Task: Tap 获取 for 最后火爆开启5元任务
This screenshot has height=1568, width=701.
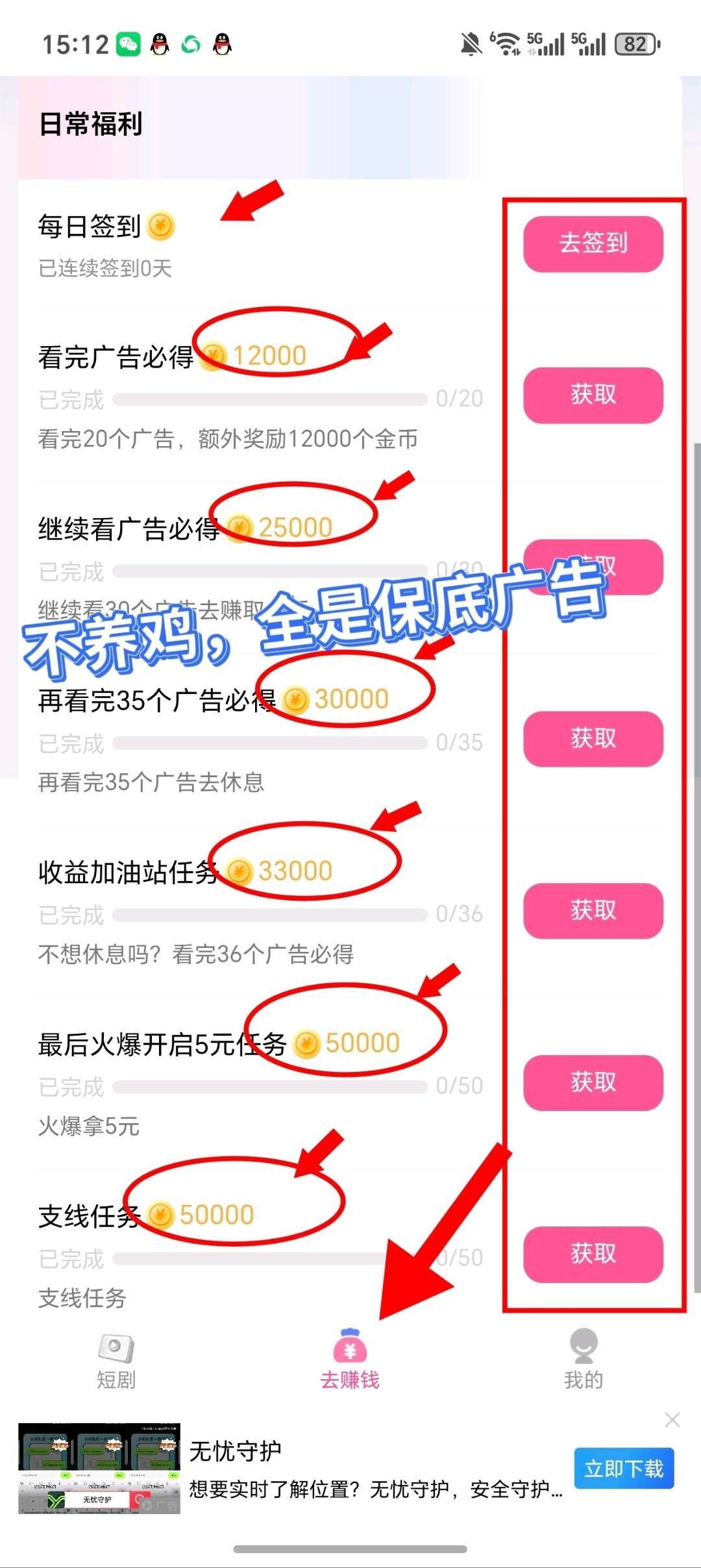Action: 593,1082
